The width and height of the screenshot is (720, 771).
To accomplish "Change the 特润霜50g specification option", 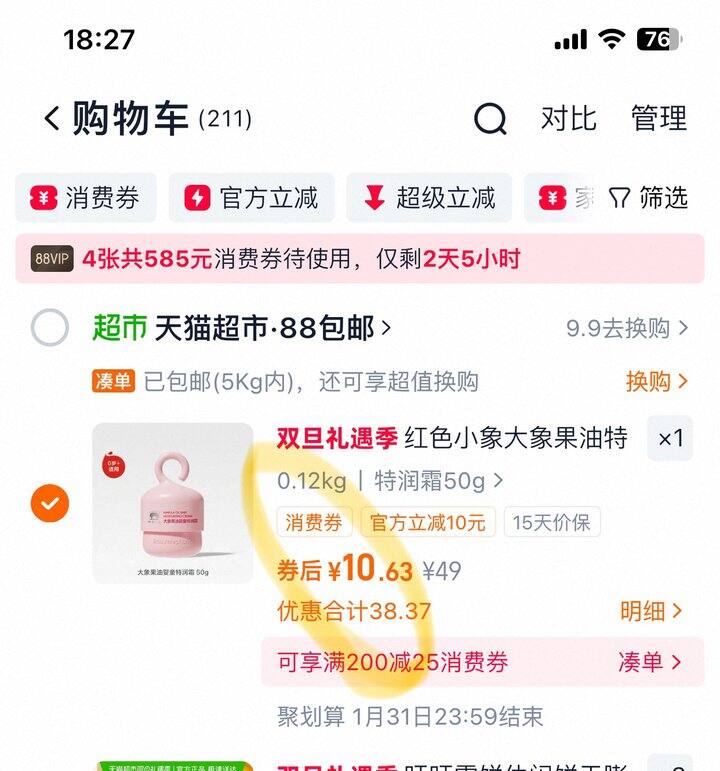I will 390,481.
